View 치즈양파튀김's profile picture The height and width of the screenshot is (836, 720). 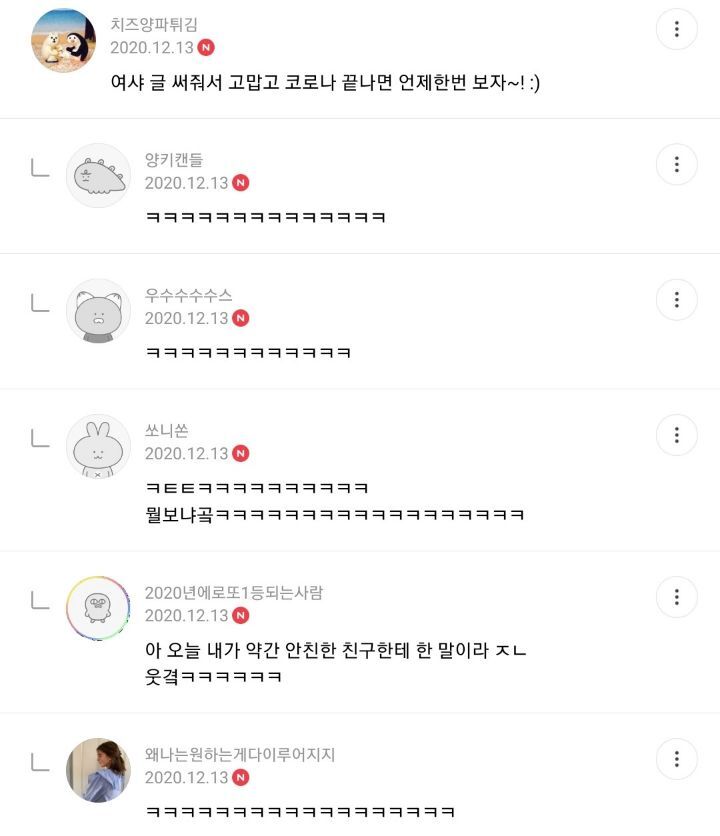click(x=64, y=40)
